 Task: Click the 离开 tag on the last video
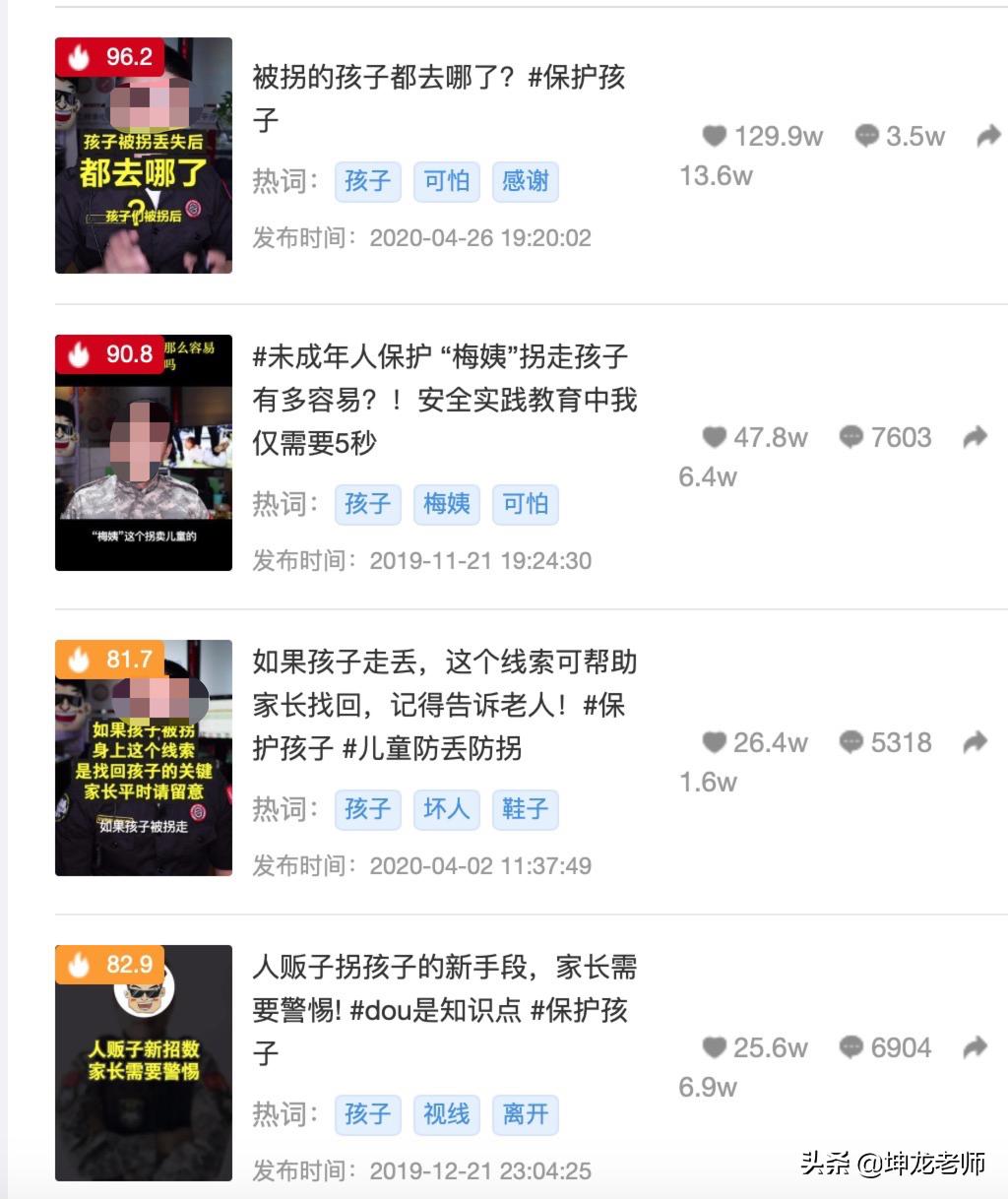(526, 1114)
